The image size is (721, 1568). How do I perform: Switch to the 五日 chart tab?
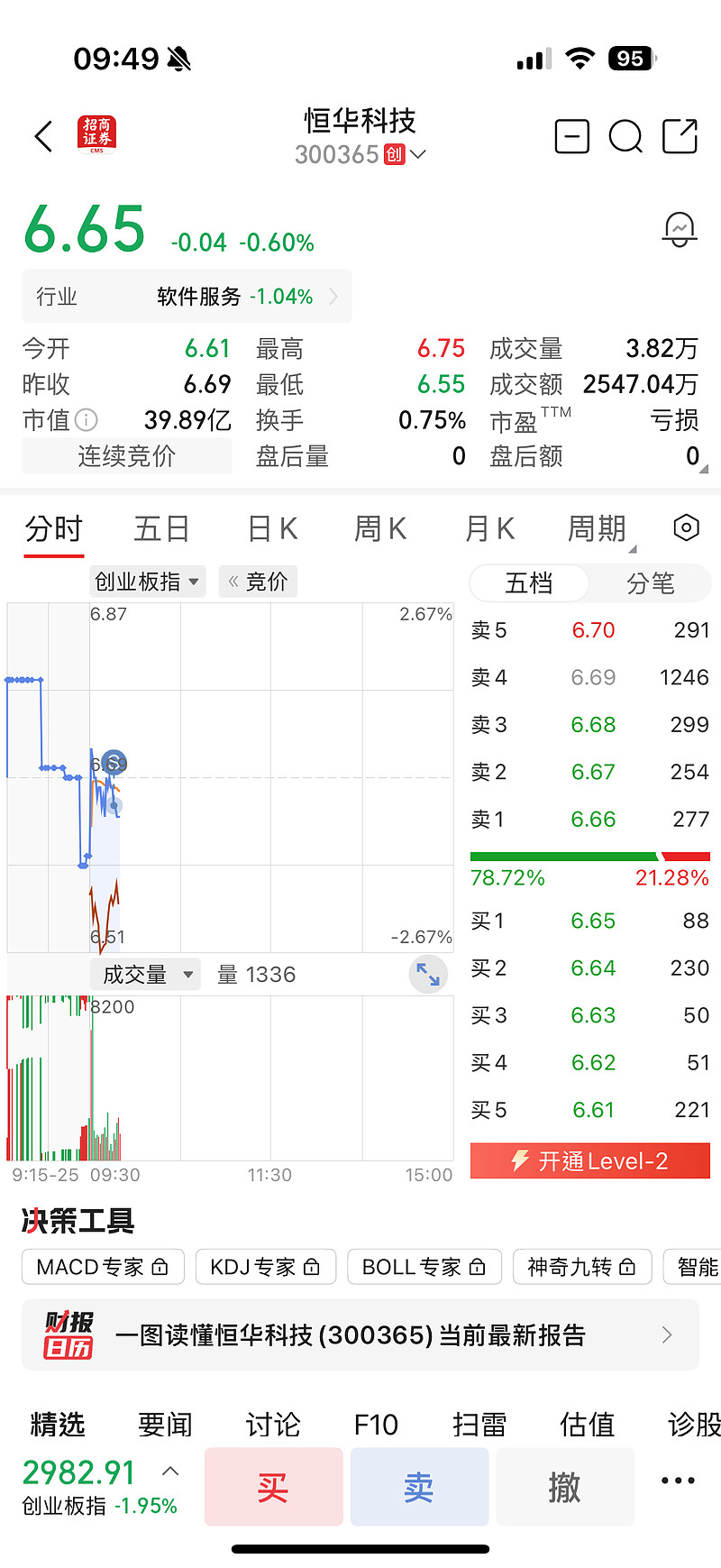[161, 529]
